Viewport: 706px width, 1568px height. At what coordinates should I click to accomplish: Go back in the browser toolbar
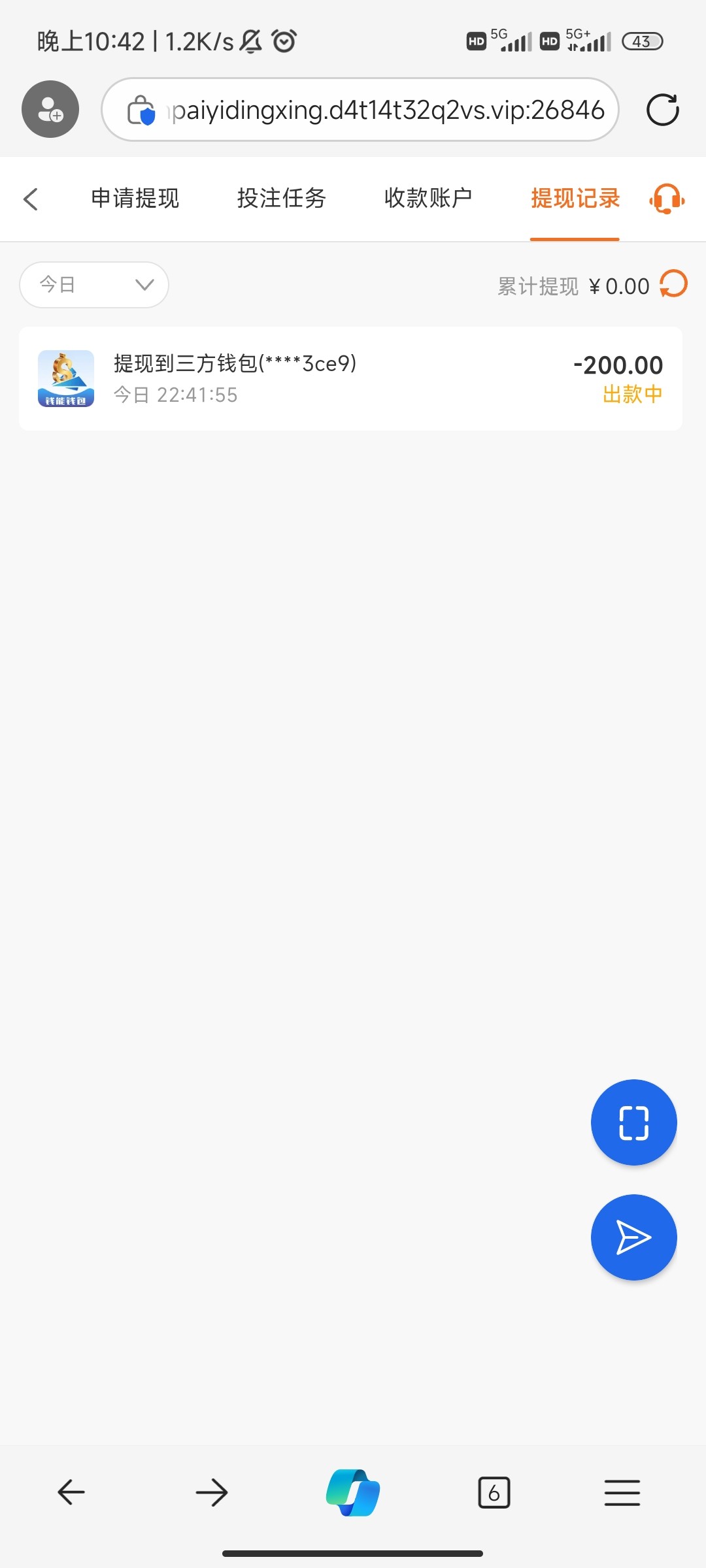[x=71, y=1493]
